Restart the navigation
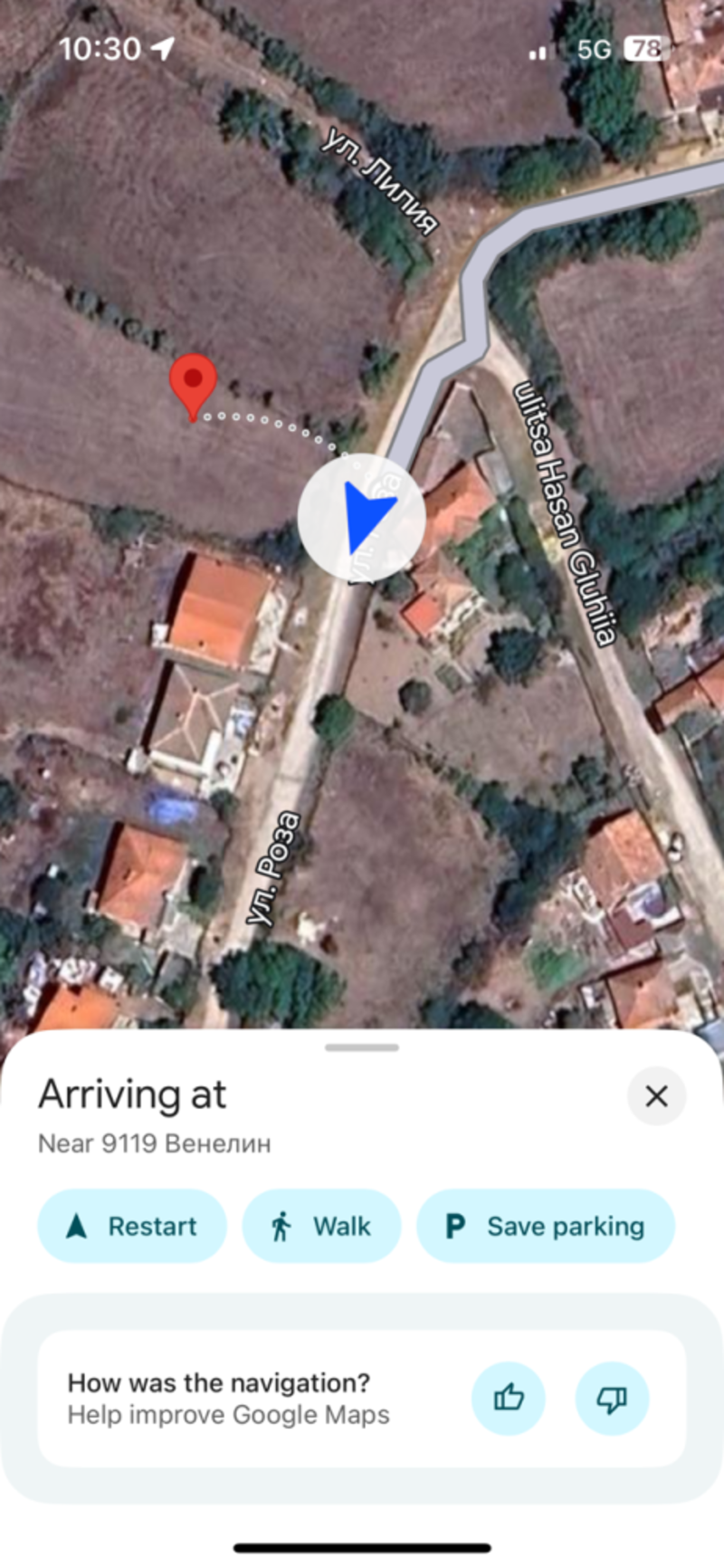724x1568 pixels. (x=132, y=1226)
